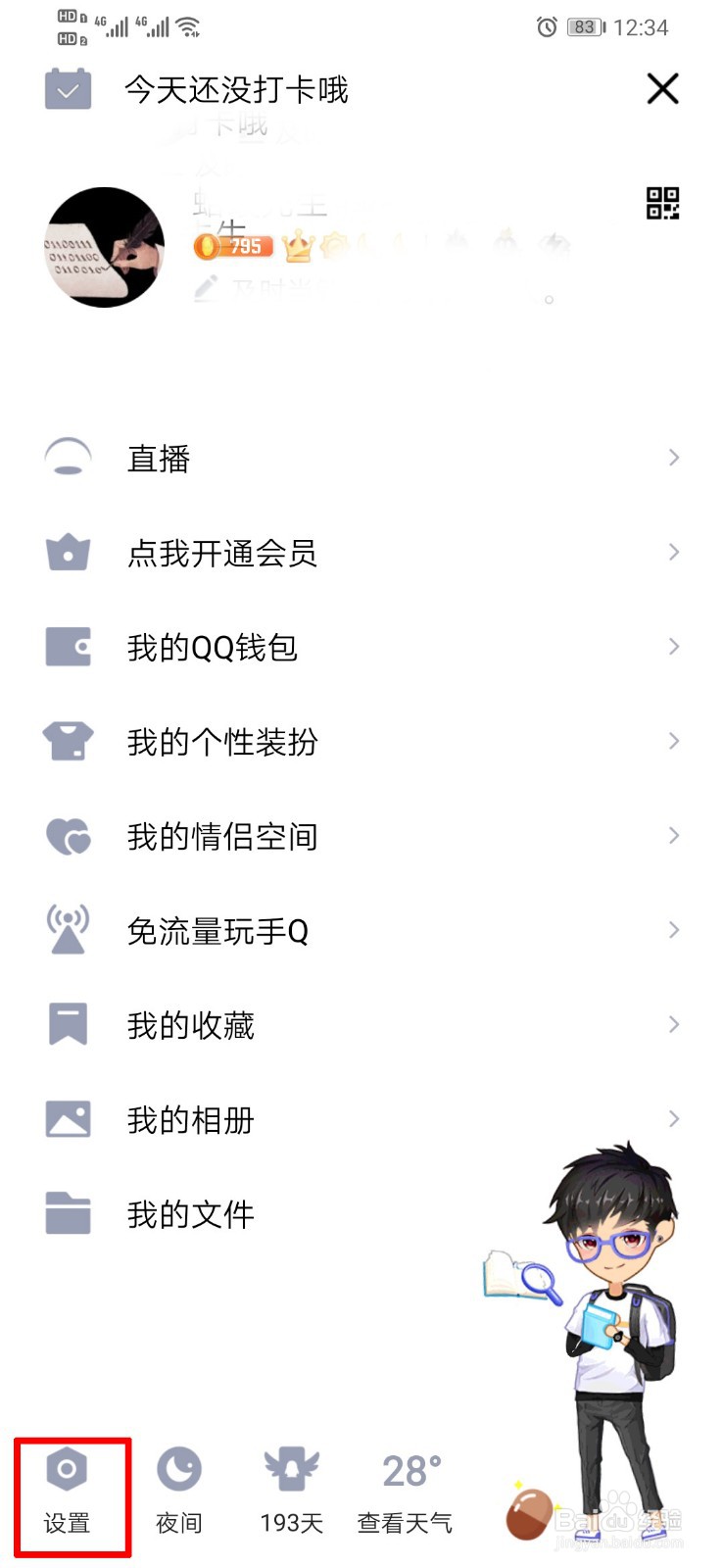This screenshot has height=1568, width=723.
Task: Tap the 795 coin balance badge
Action: tap(235, 246)
